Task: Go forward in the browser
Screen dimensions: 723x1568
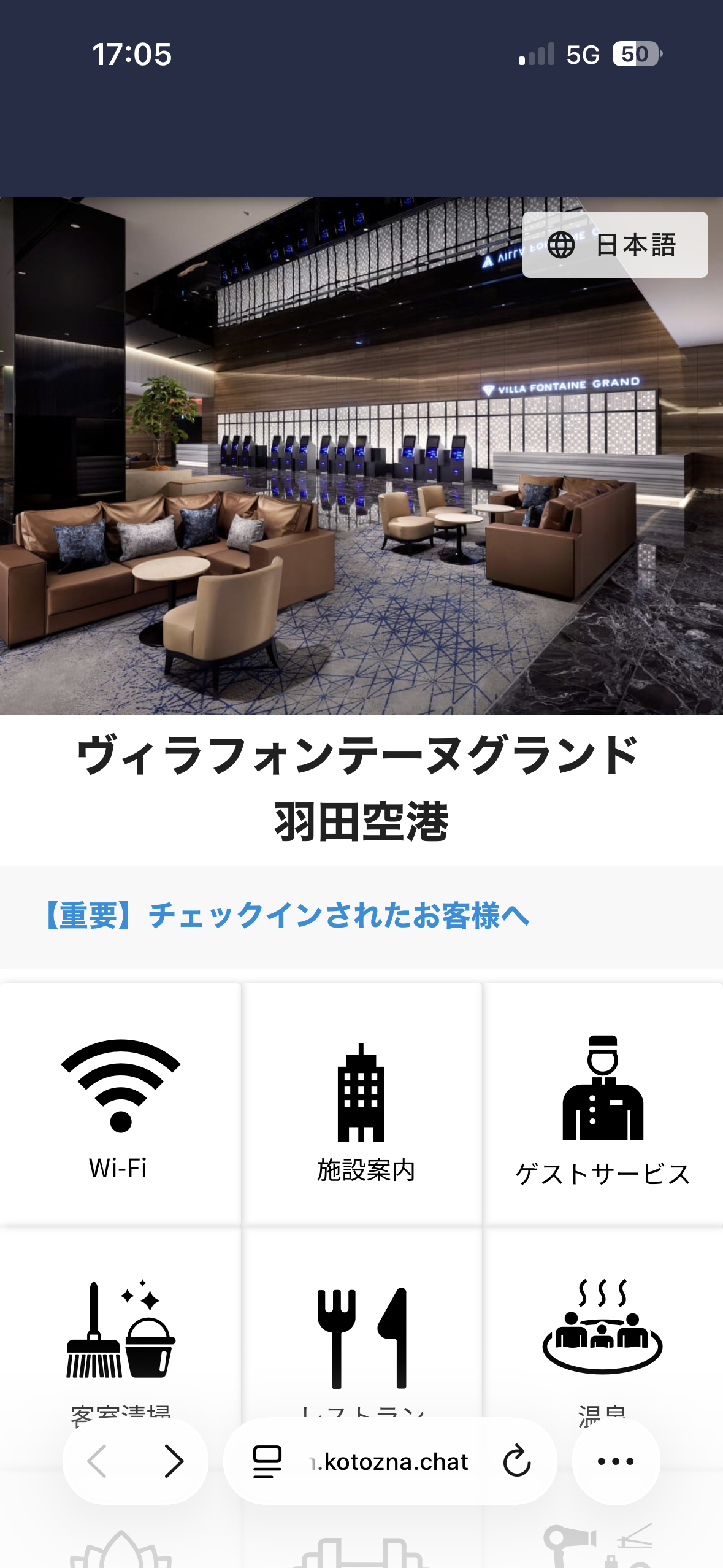Action: (x=174, y=1461)
